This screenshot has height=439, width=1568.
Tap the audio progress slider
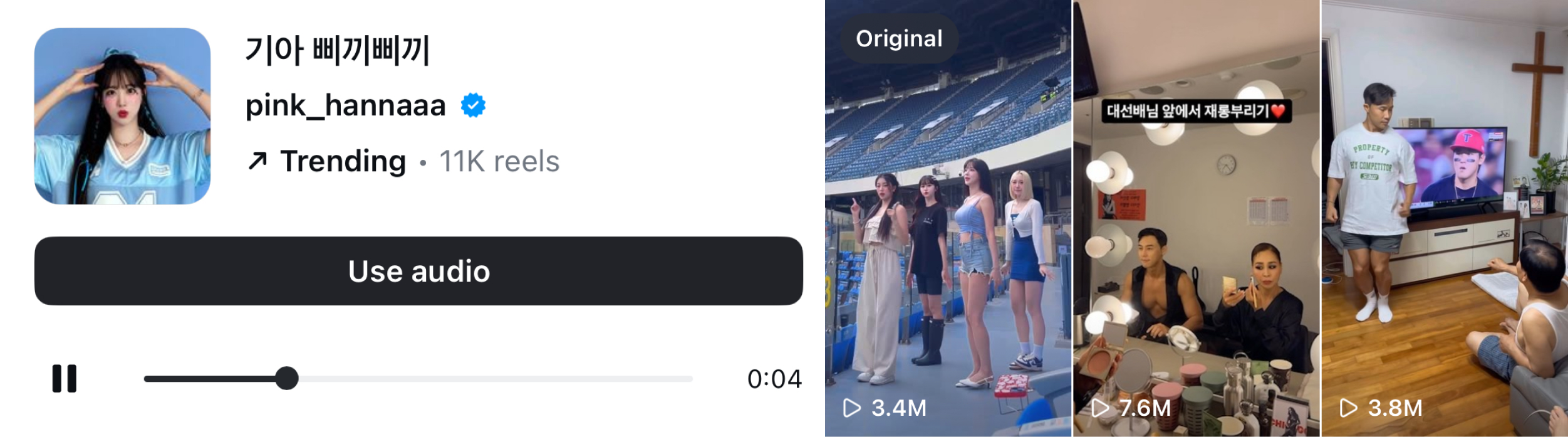418,379
